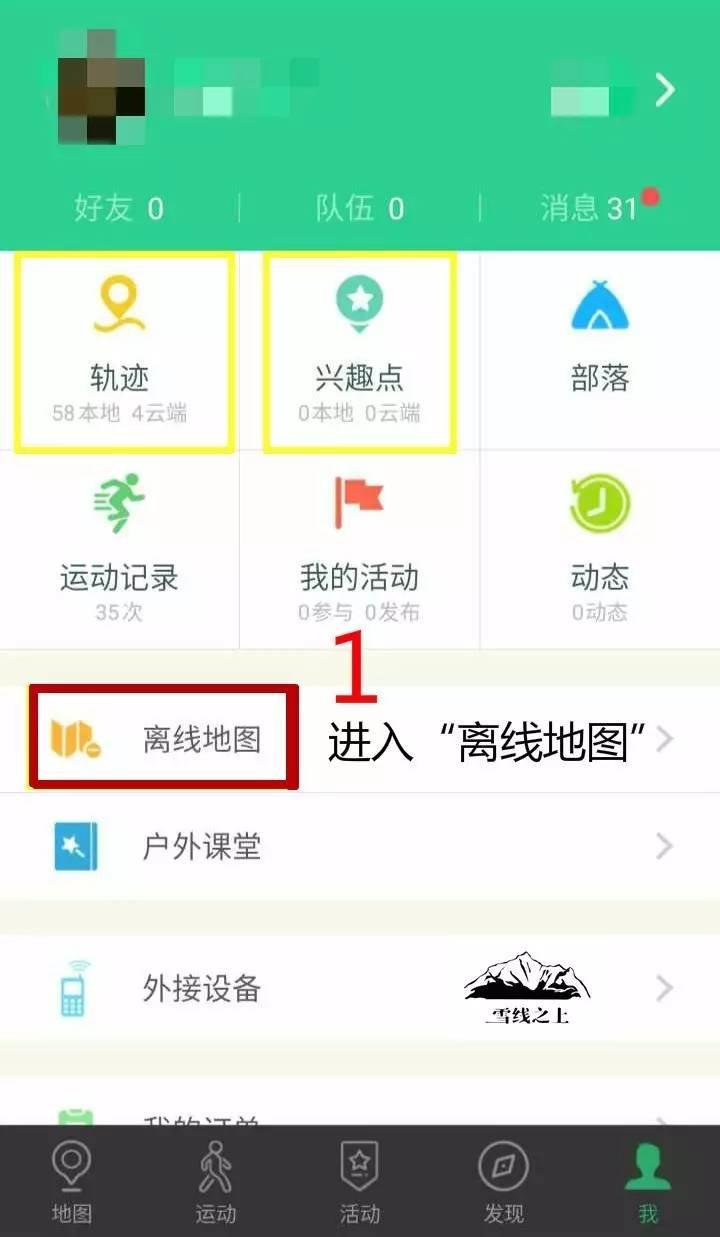720x1237 pixels.
Task: Expand the profile header right arrow
Action: tap(663, 90)
